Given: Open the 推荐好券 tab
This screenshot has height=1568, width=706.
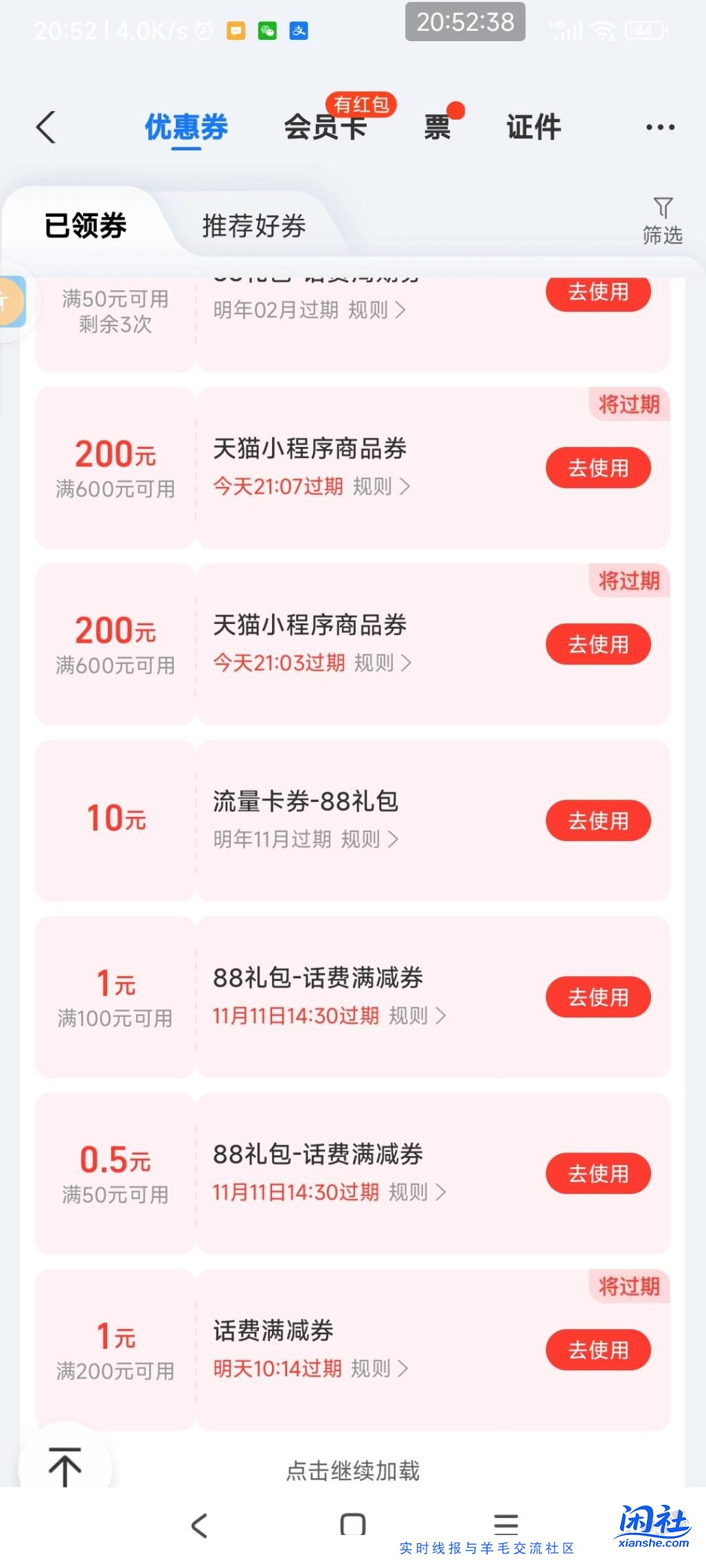Looking at the screenshot, I should coord(253,227).
